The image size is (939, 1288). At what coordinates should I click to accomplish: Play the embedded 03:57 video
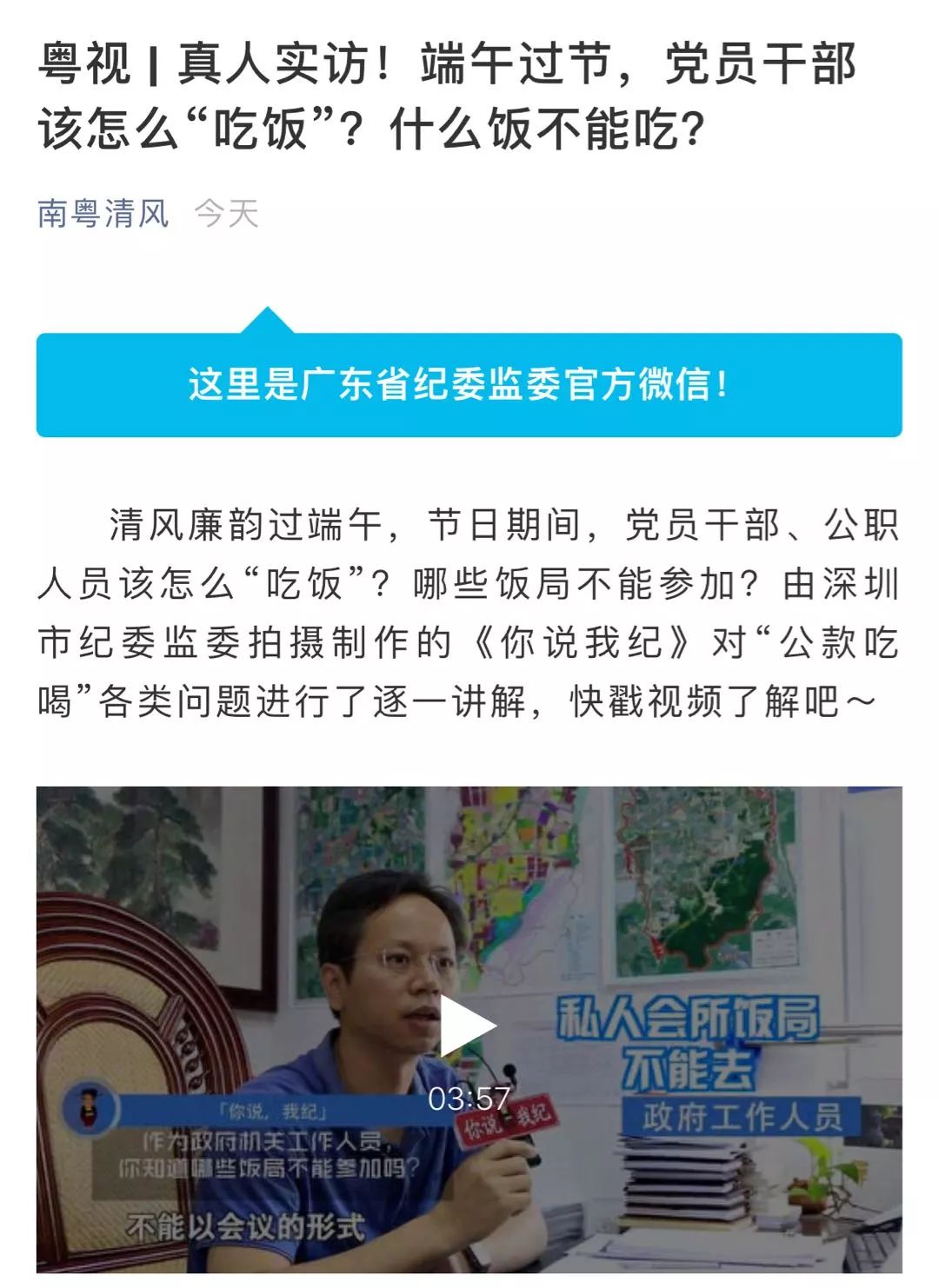click(x=468, y=1027)
